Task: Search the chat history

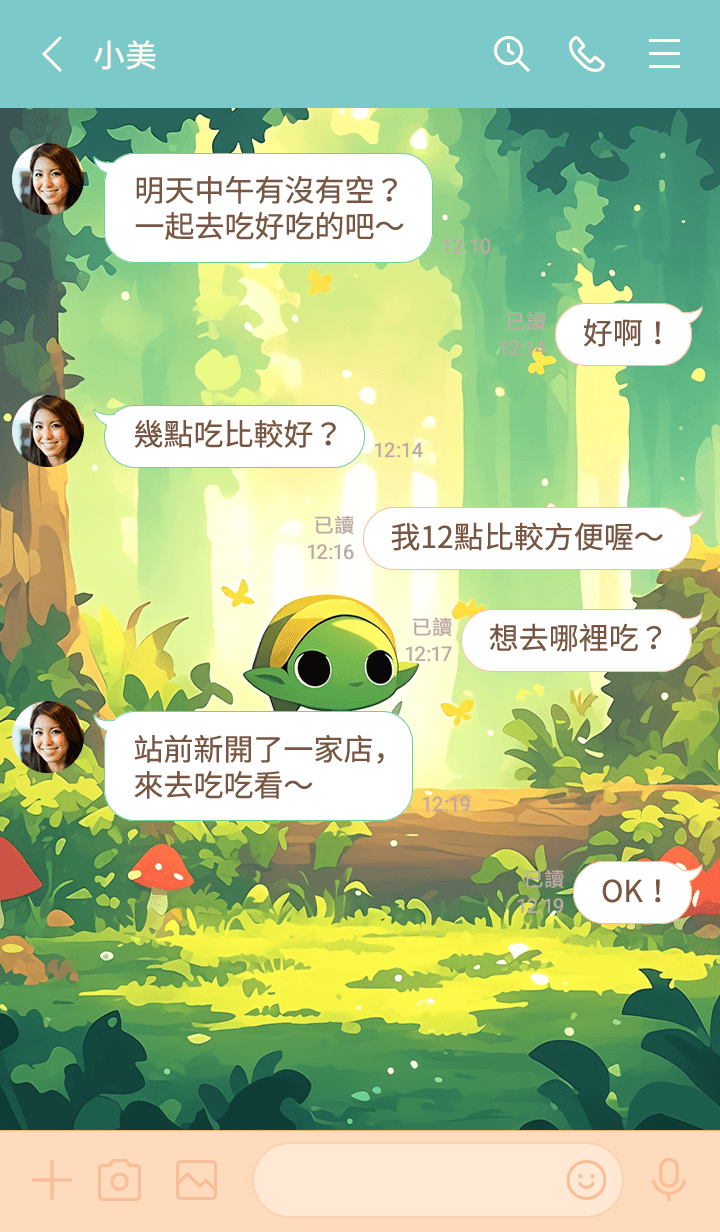Action: click(x=511, y=54)
